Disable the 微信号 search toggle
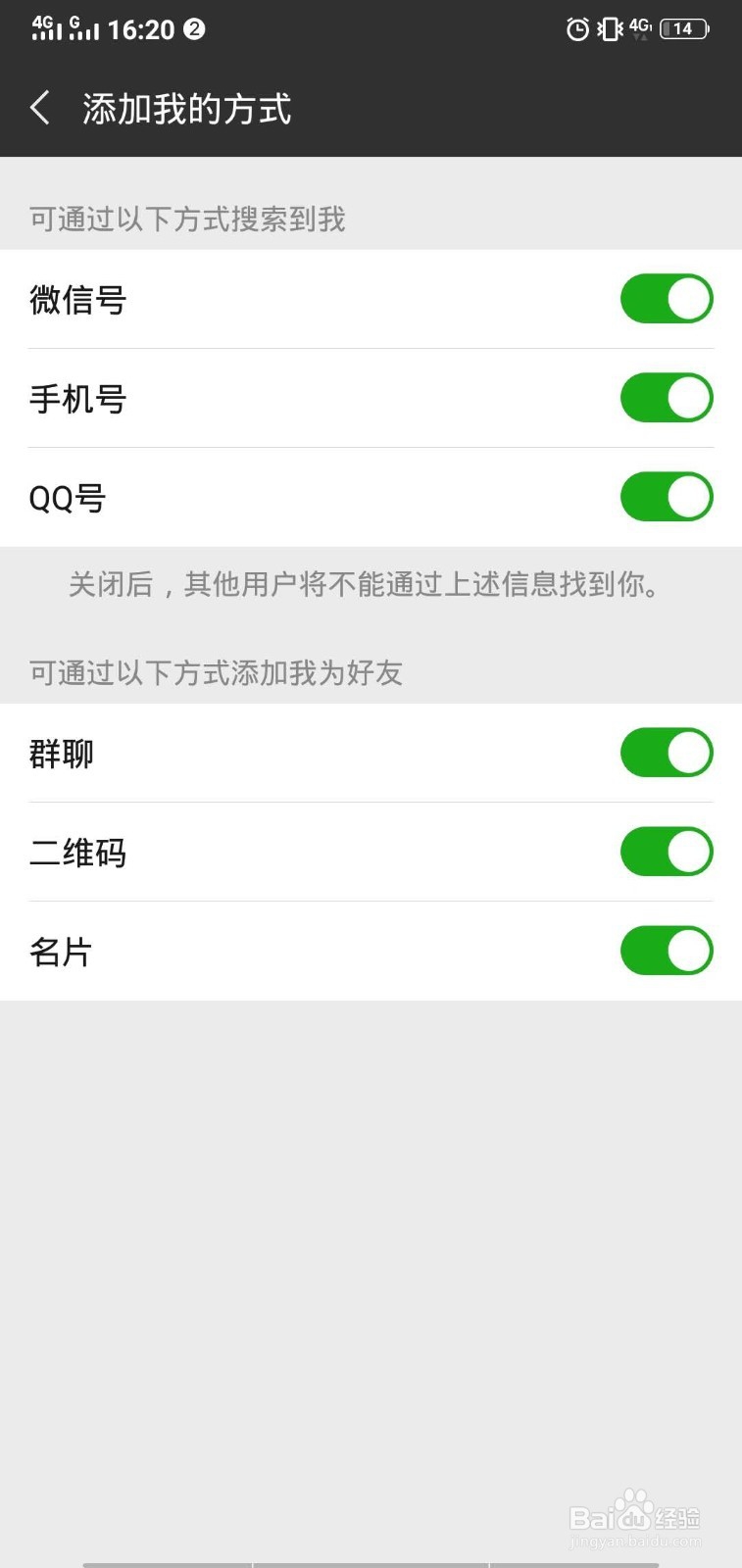 [668, 299]
